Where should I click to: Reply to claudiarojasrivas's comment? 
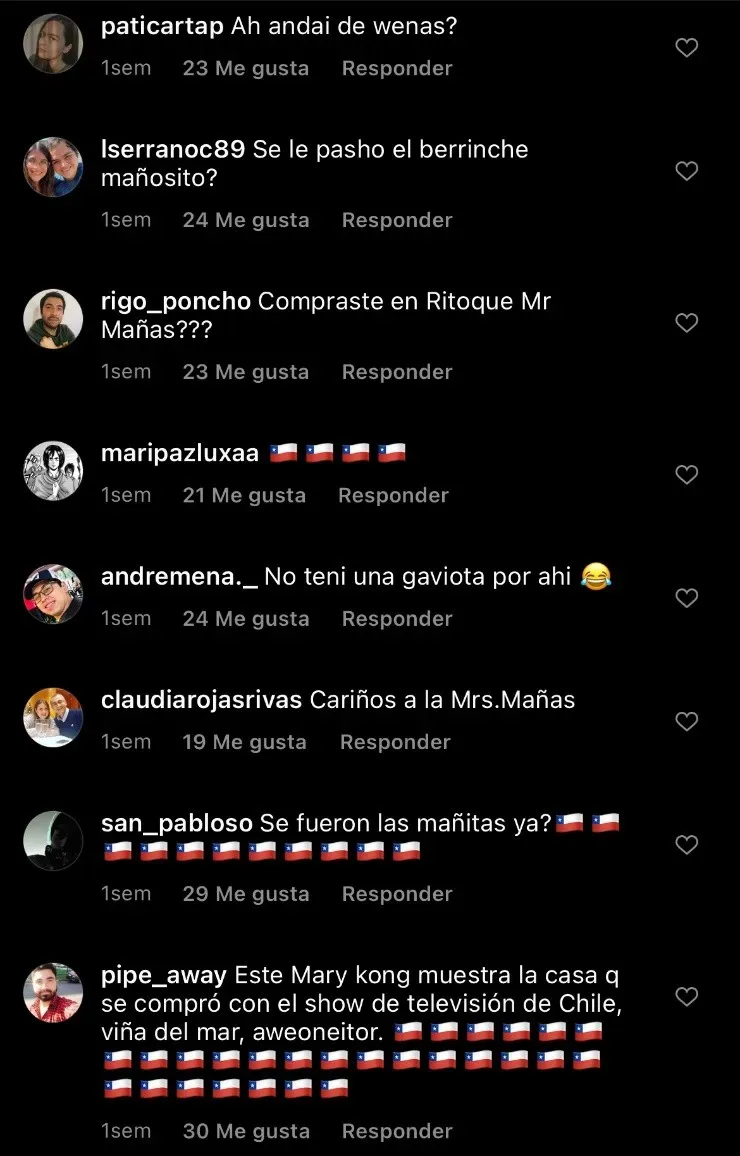click(x=395, y=742)
